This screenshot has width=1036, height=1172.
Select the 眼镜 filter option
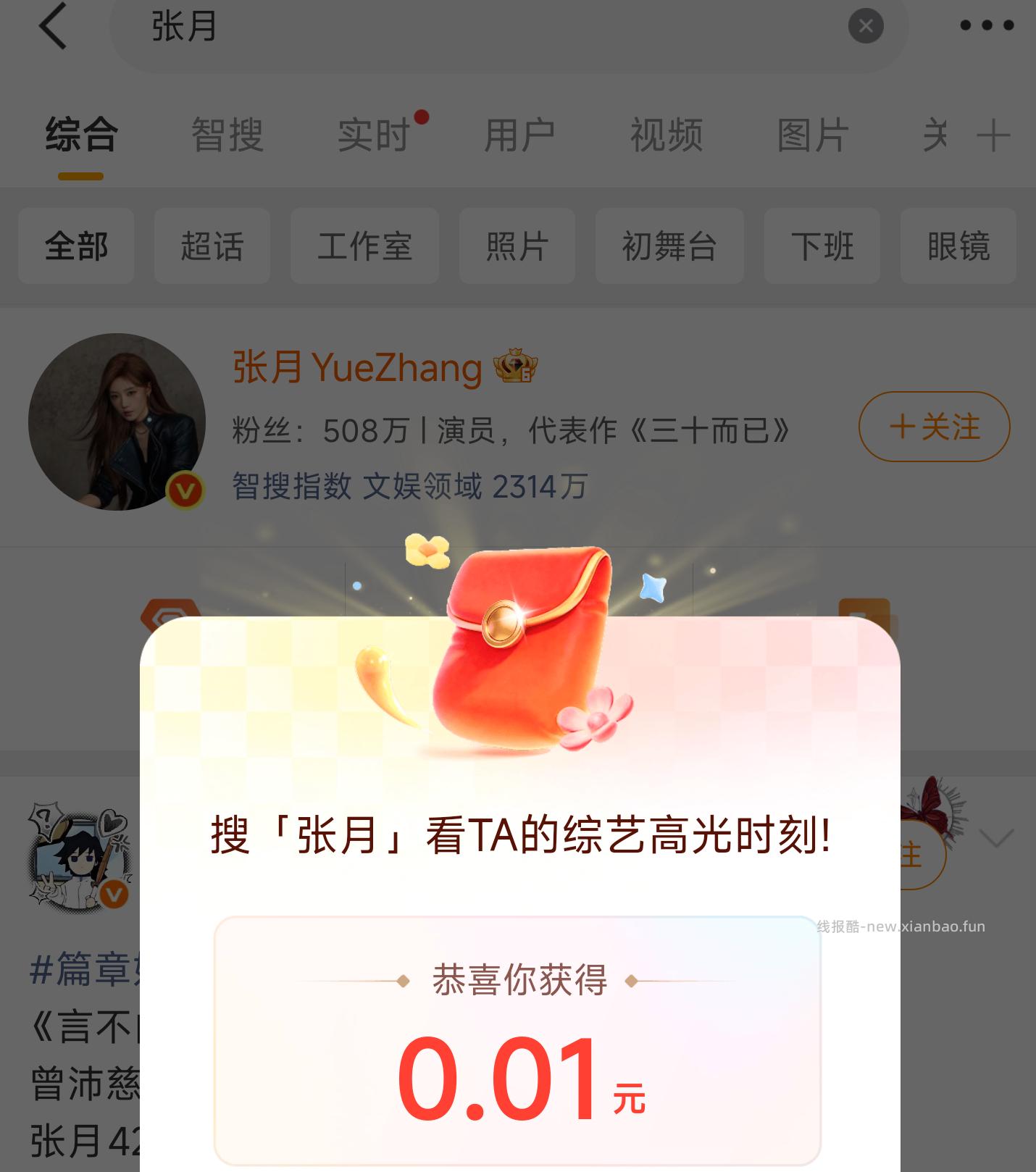pyautogui.click(x=958, y=246)
